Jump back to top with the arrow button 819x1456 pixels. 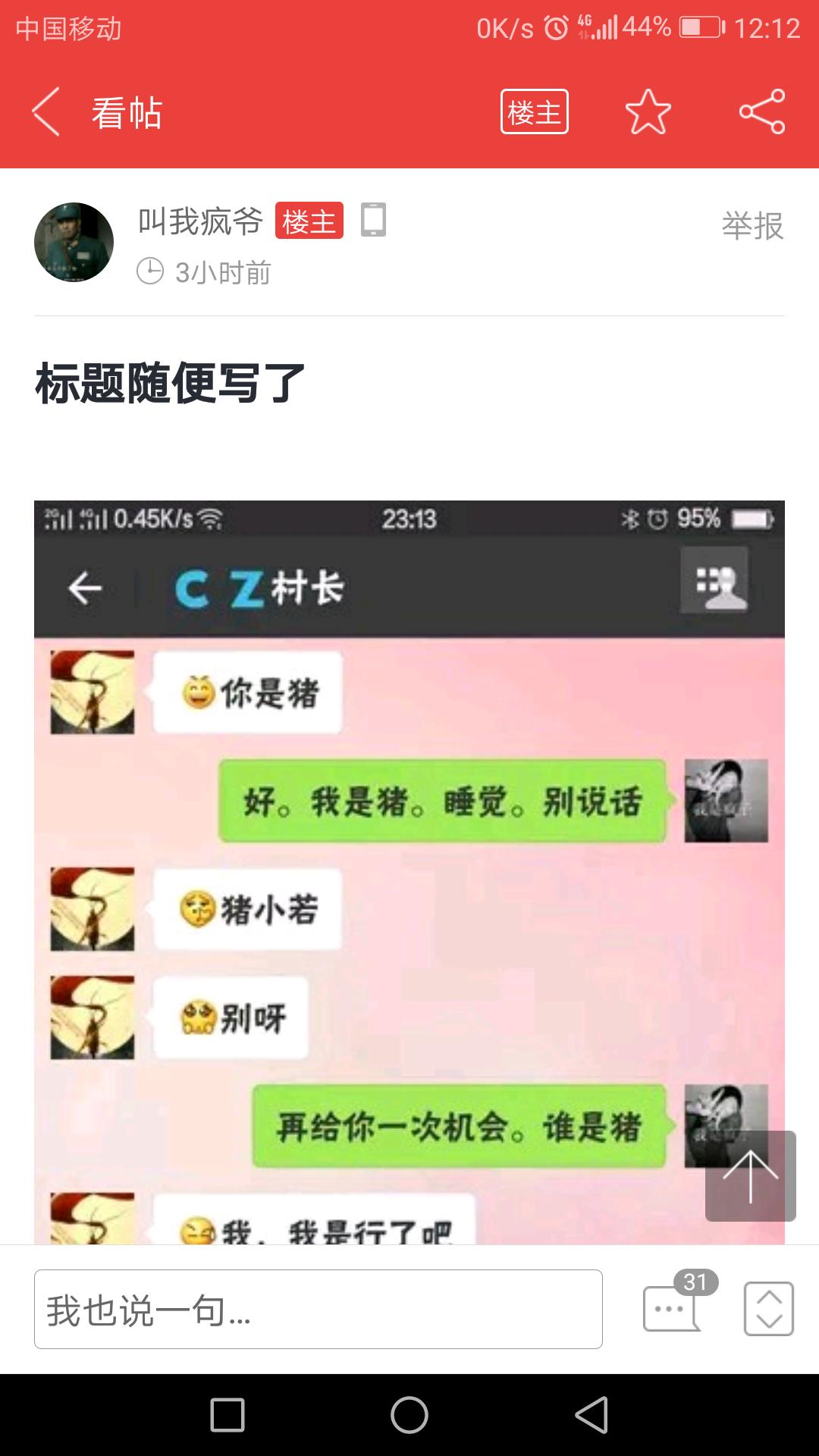pyautogui.click(x=750, y=1175)
